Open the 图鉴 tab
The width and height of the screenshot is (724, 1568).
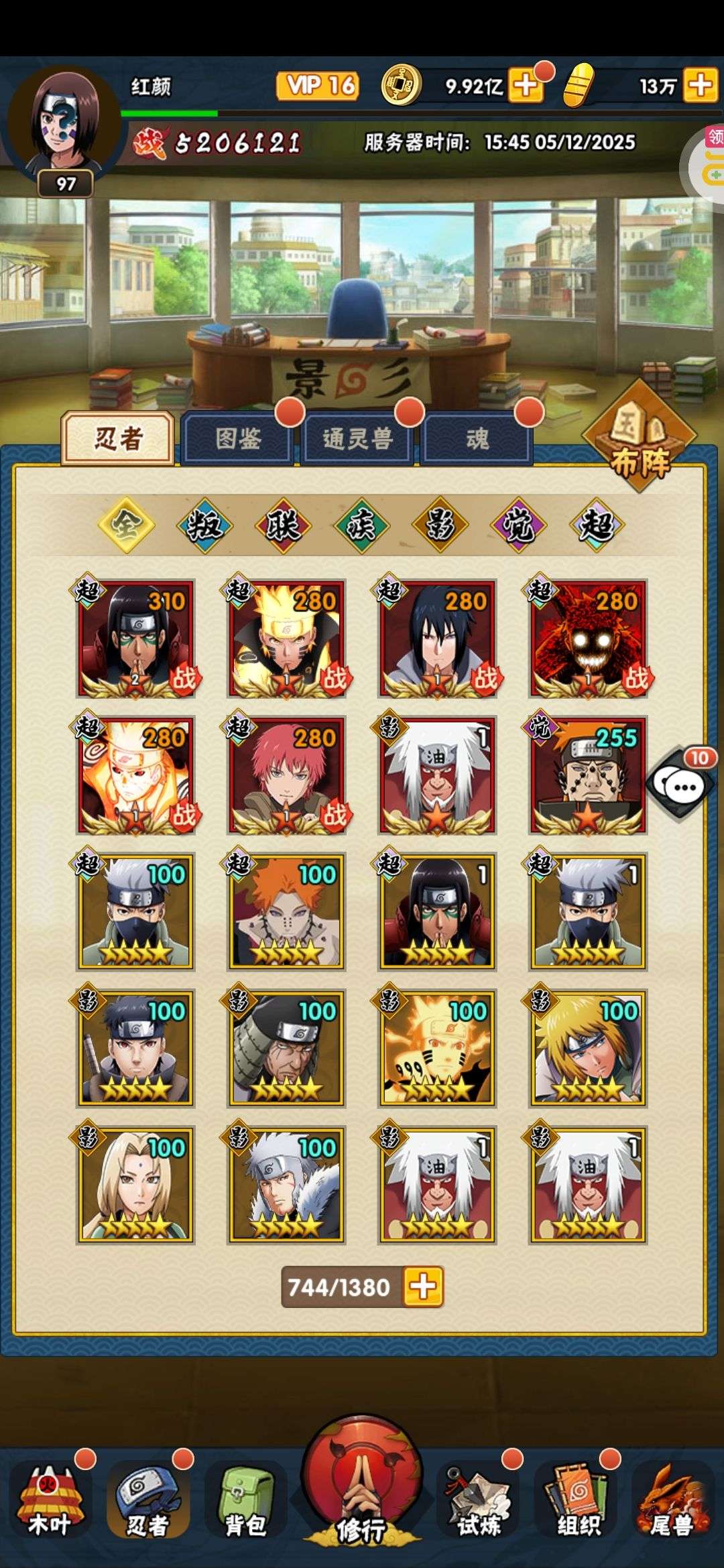[x=237, y=439]
